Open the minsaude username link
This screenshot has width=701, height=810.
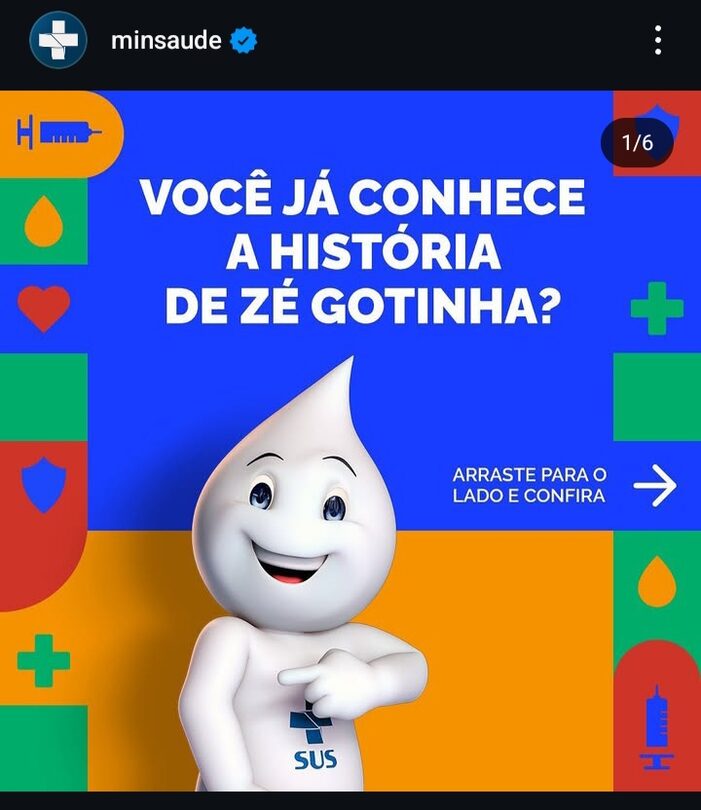pos(166,41)
